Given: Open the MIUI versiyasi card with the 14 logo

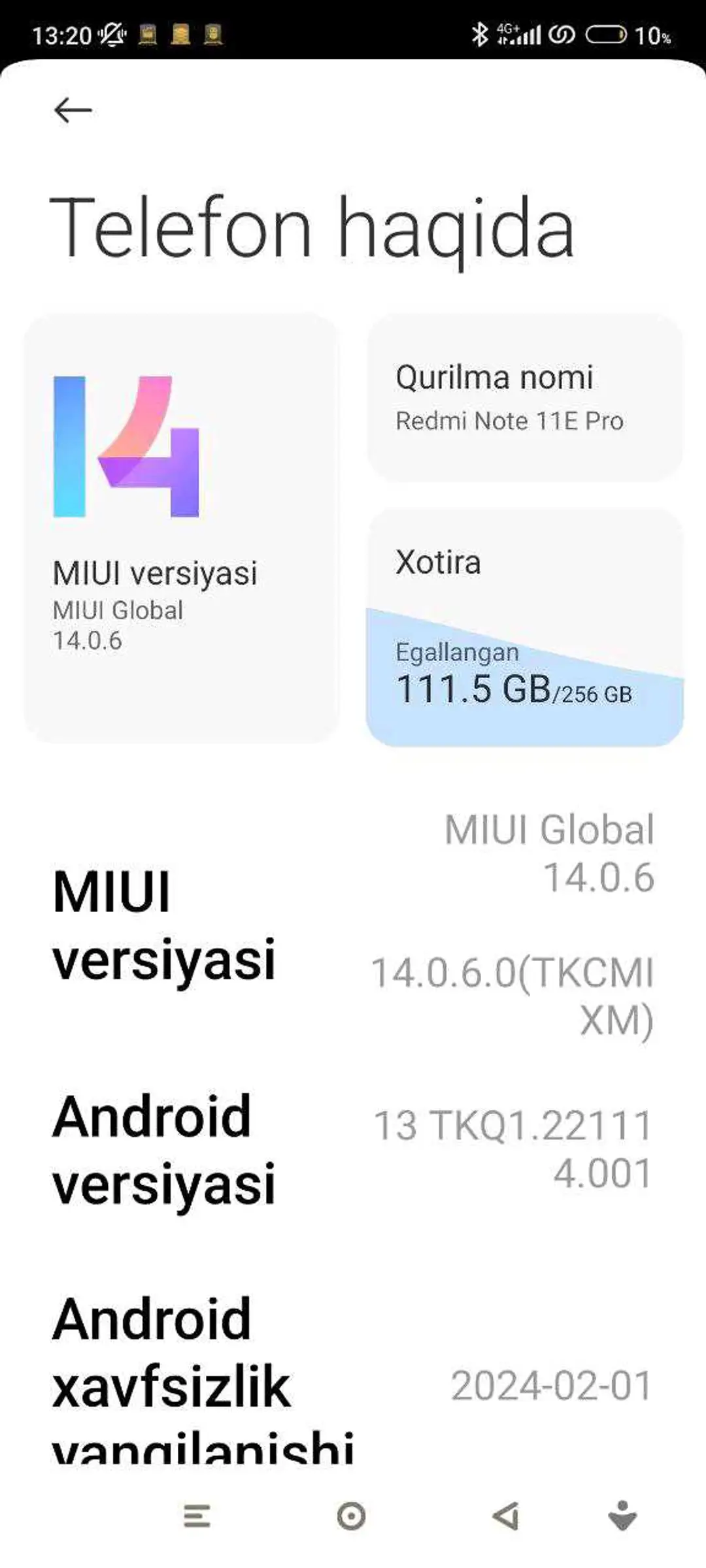Looking at the screenshot, I should tap(181, 528).
